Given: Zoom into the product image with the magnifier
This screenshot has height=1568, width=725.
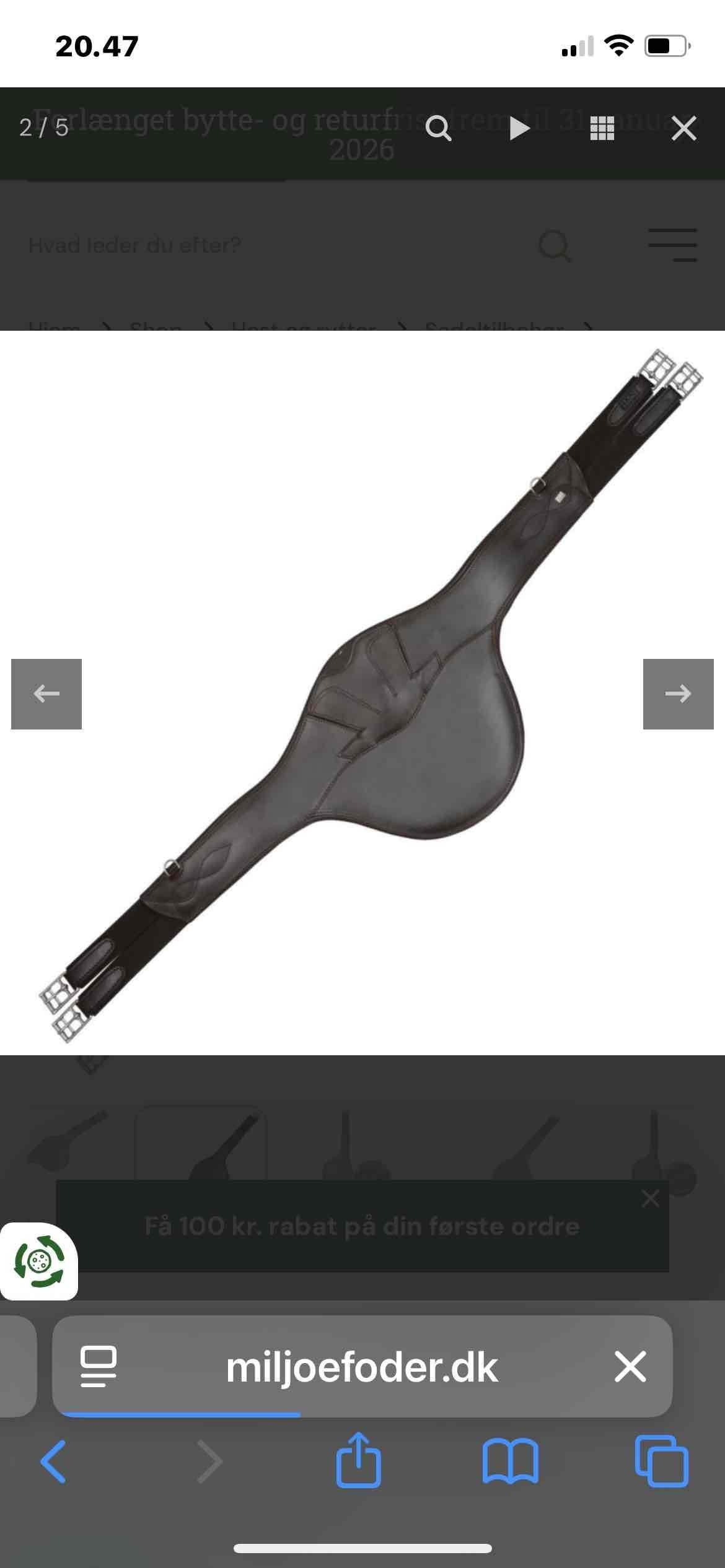Looking at the screenshot, I should (x=438, y=129).
